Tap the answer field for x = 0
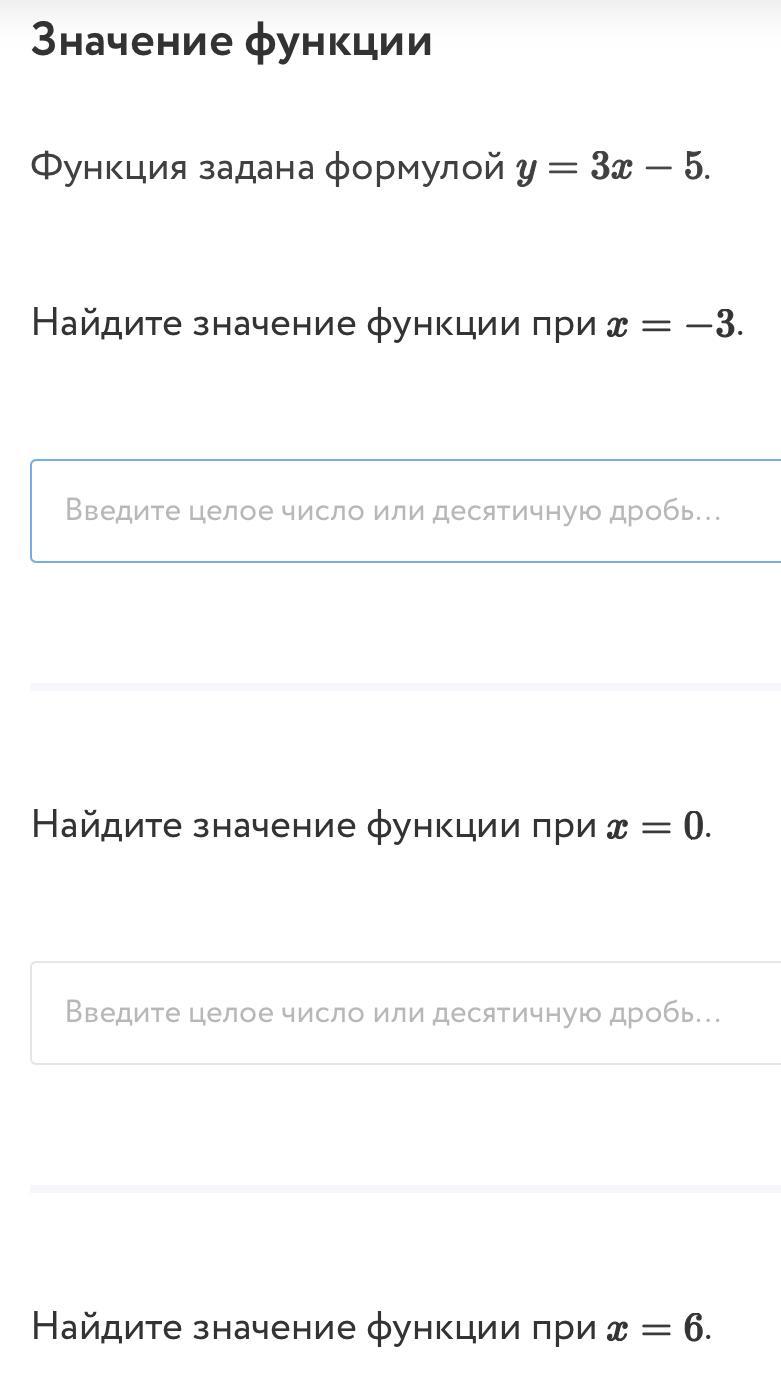781x1377 pixels. [406, 1013]
